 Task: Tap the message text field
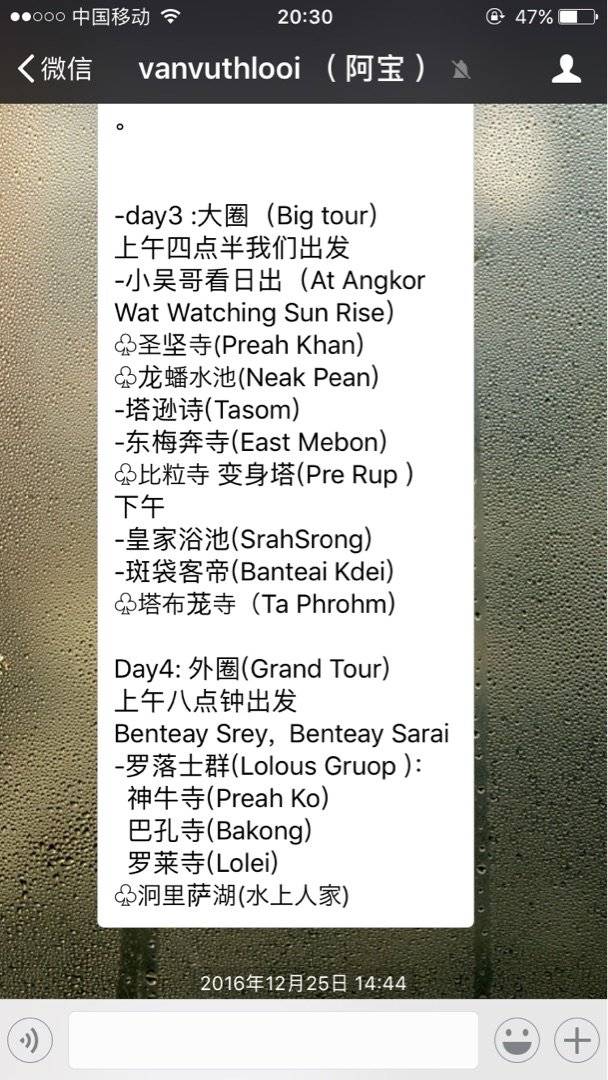pos(272,1040)
